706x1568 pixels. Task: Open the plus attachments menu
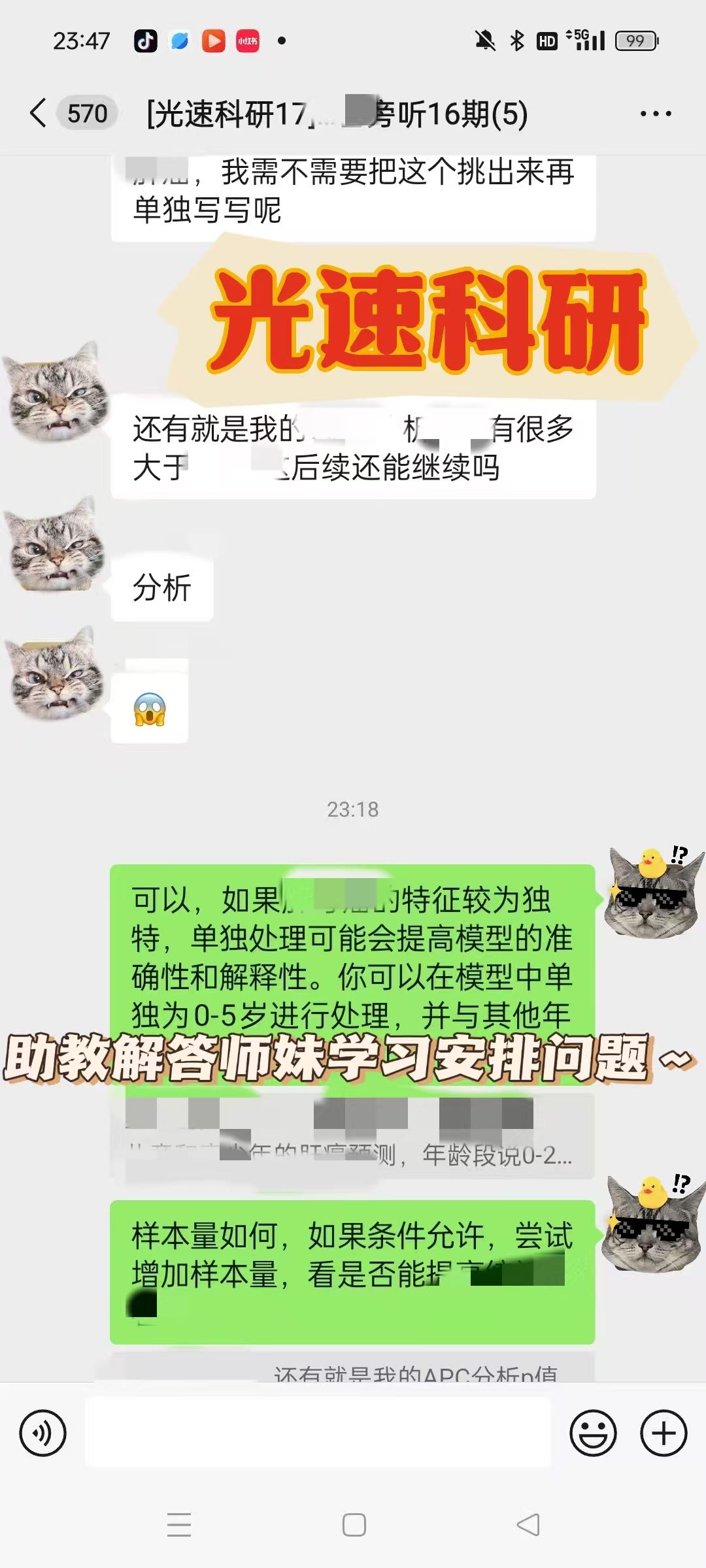pyautogui.click(x=664, y=1433)
